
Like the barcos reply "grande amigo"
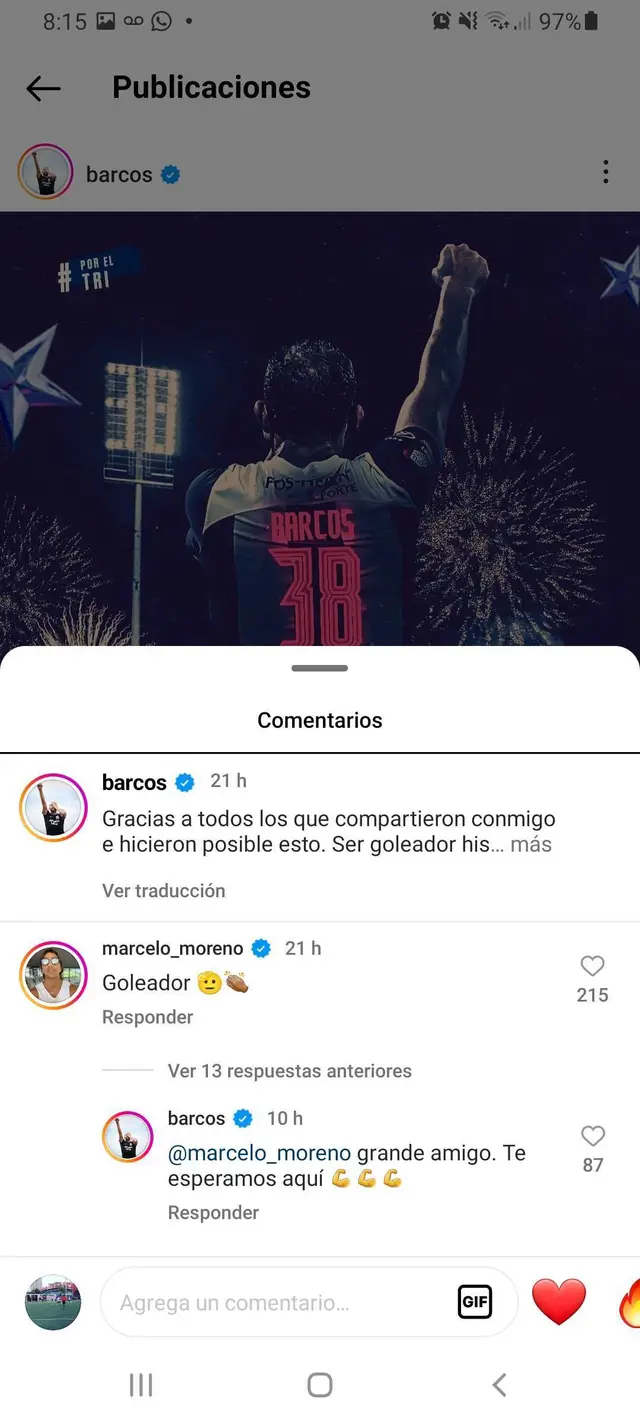592,1136
